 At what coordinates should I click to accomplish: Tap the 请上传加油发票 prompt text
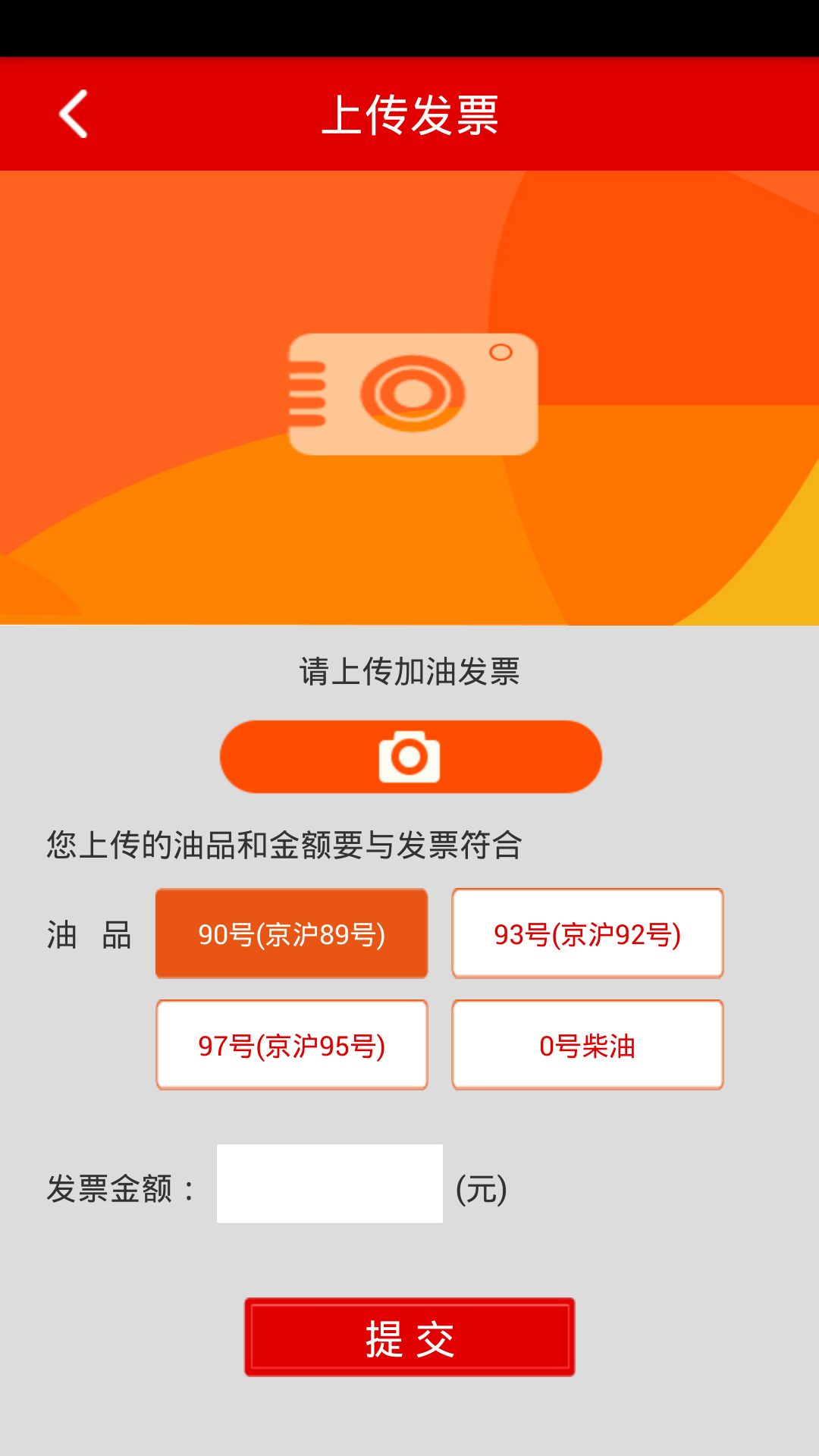[409, 670]
